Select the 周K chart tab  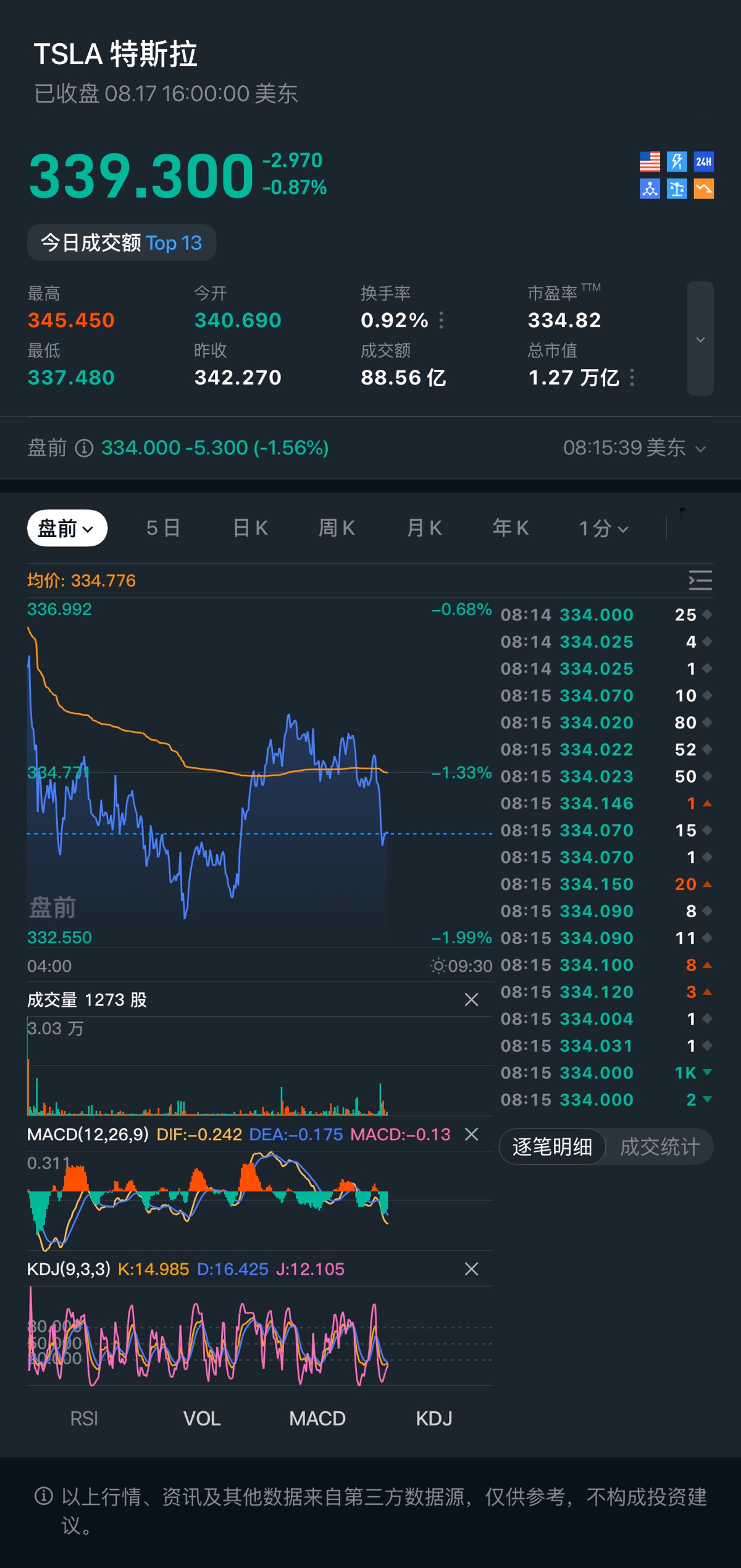pyautogui.click(x=337, y=528)
